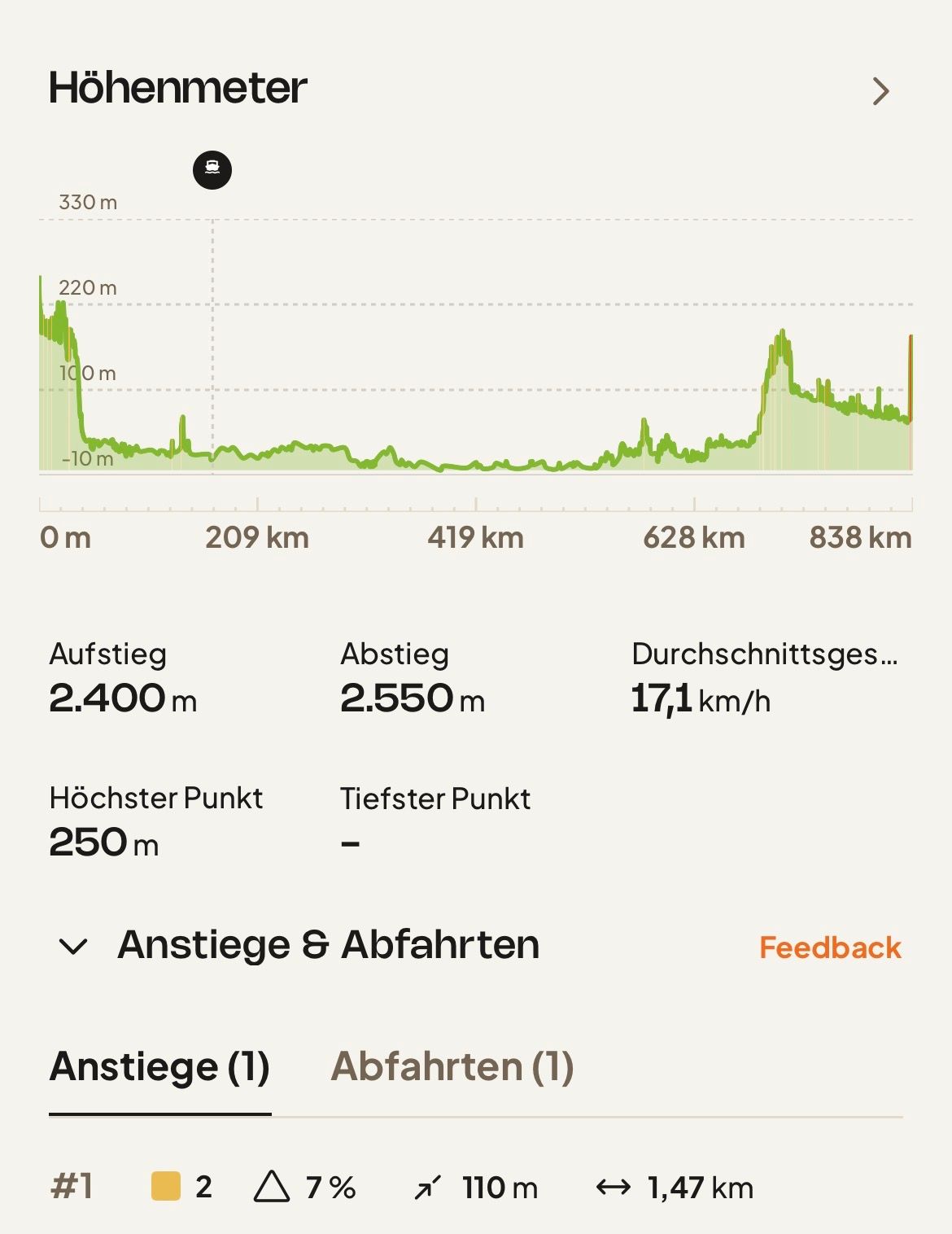
Task: Tap the ferry marker above the elevation chart
Action: pyautogui.click(x=212, y=169)
